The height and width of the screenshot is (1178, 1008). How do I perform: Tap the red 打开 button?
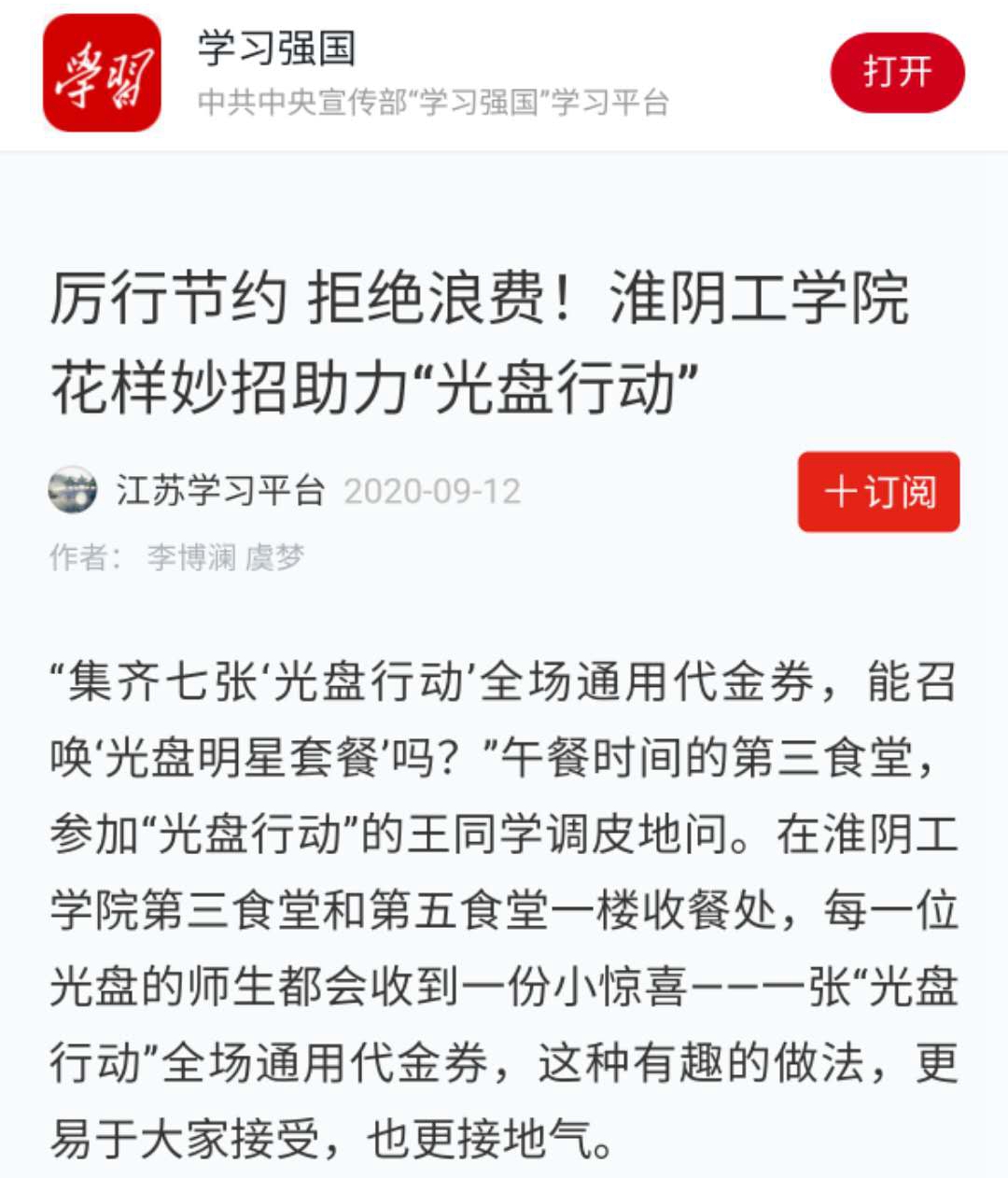coord(897,73)
